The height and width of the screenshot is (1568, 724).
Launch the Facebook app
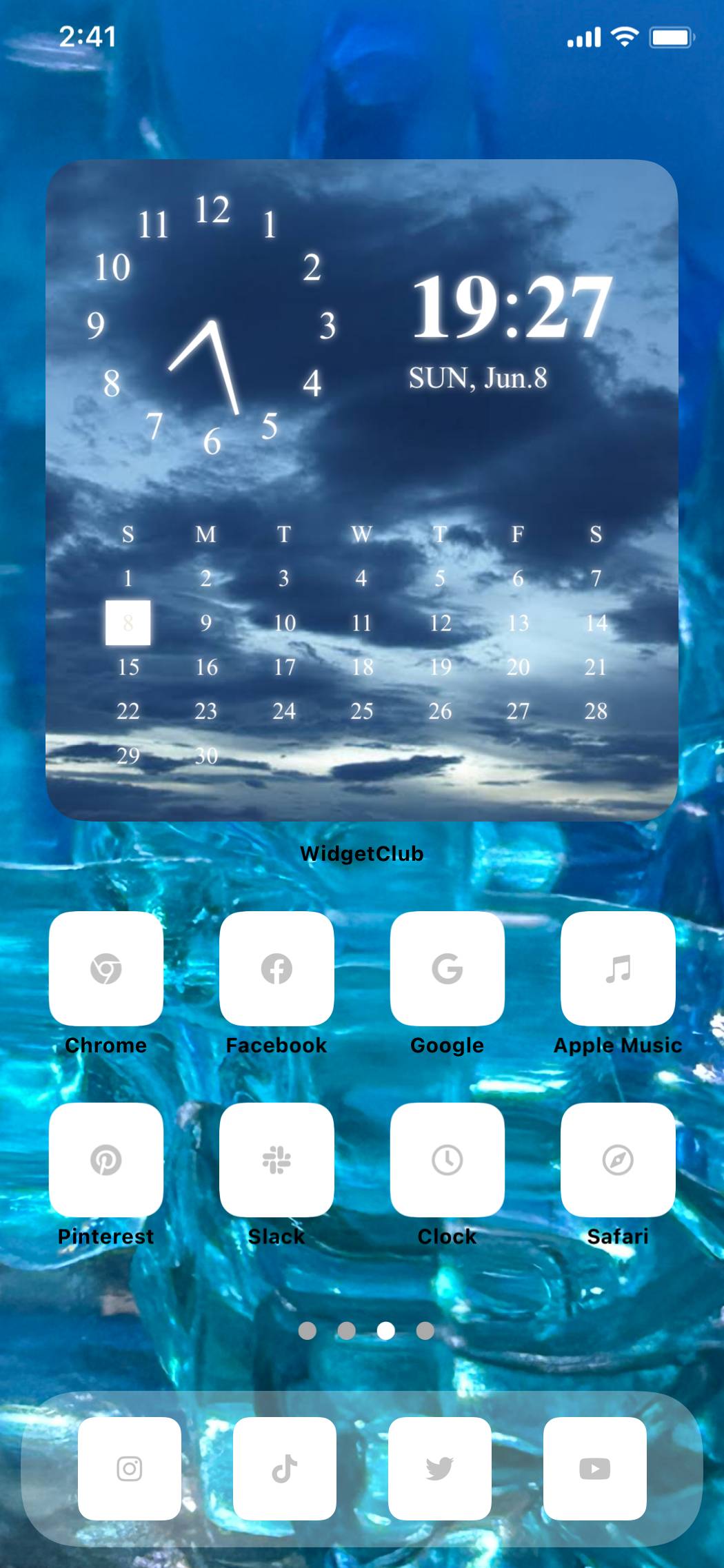pos(276,968)
